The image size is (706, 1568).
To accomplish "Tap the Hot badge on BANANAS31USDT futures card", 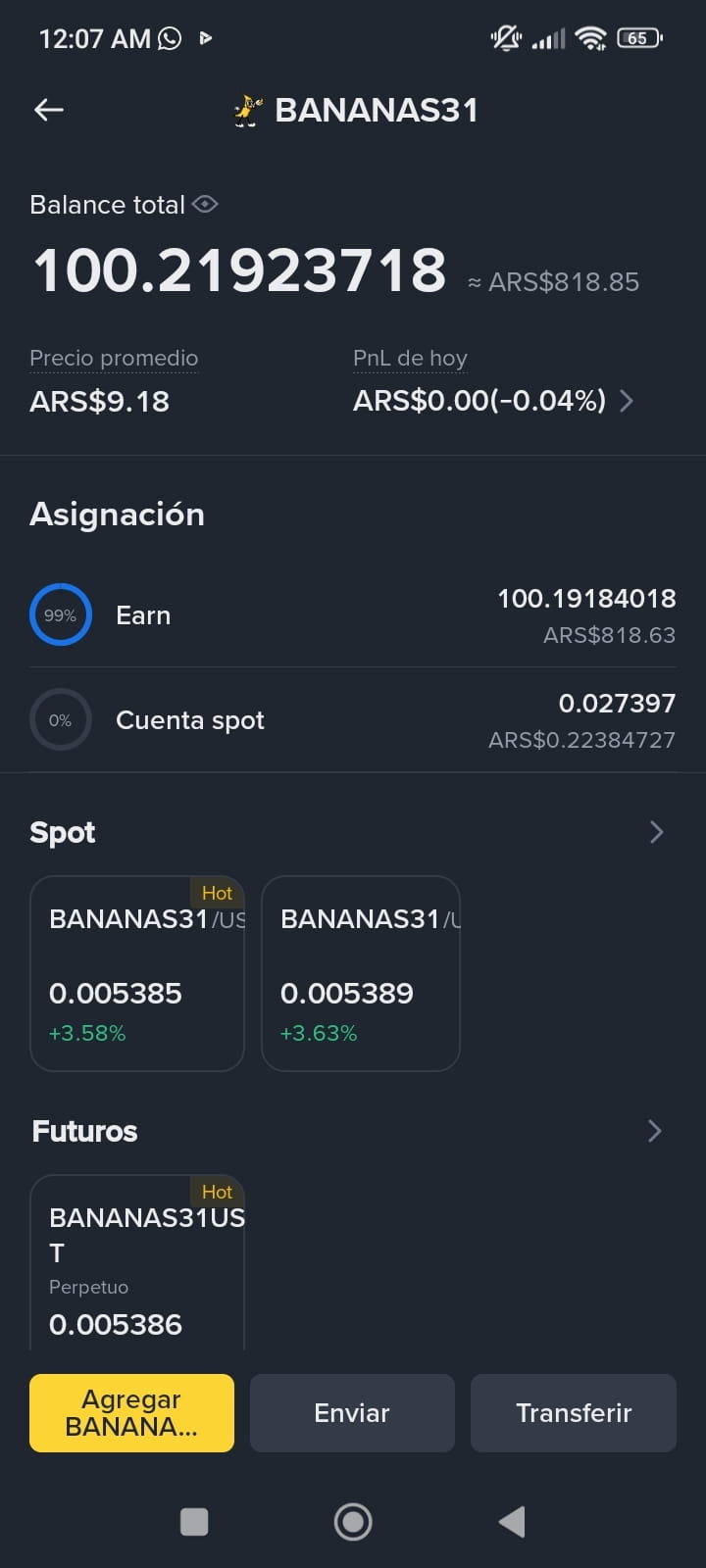I will pyautogui.click(x=217, y=1192).
